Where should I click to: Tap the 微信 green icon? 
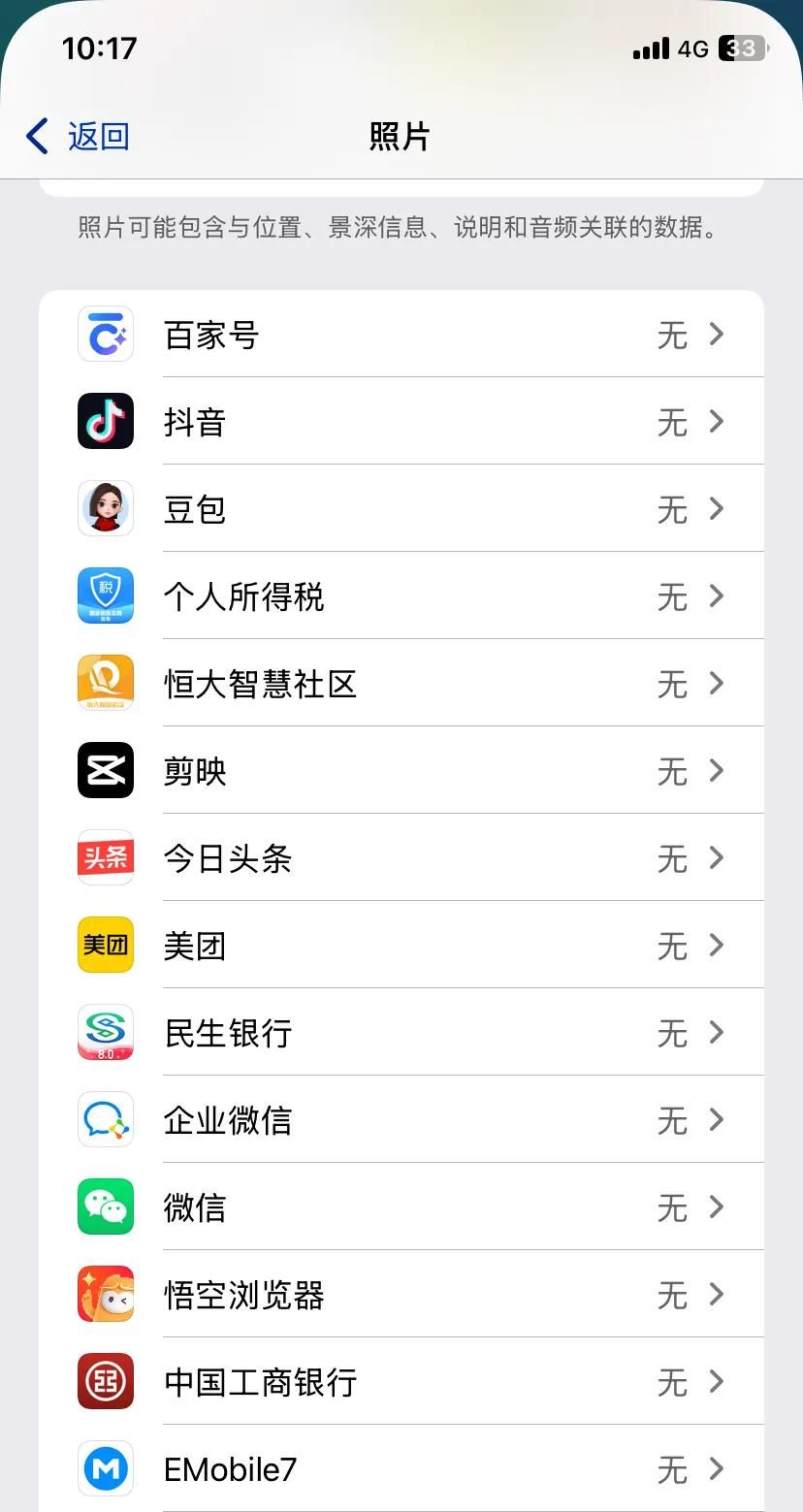point(105,1206)
